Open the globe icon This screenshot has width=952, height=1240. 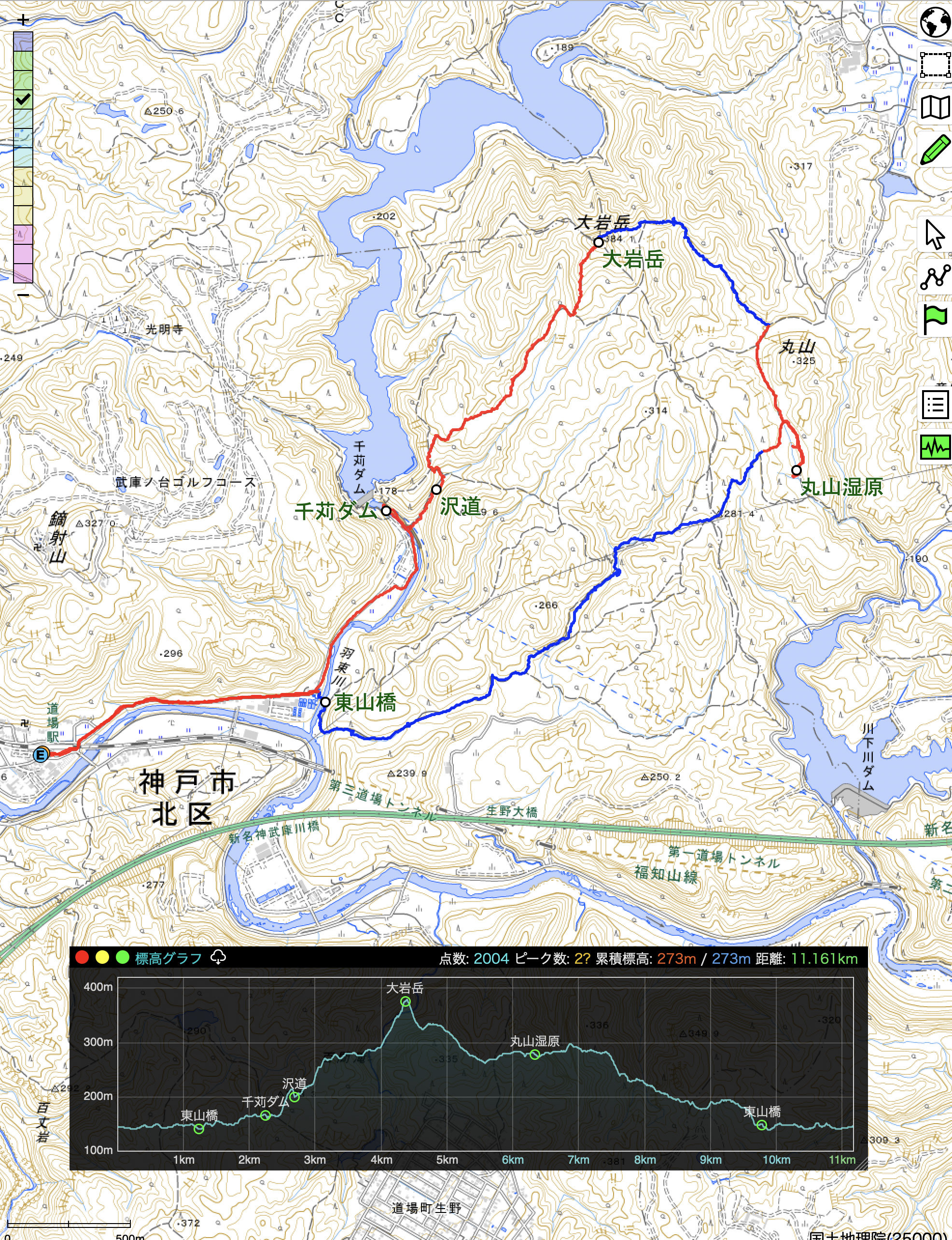[x=934, y=23]
